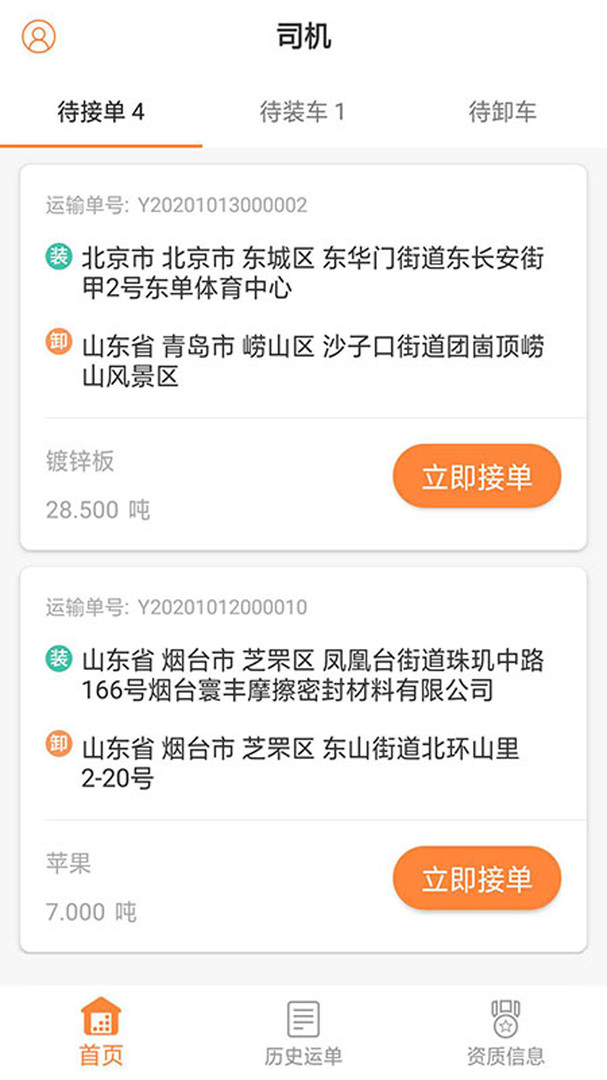Switch to the 待接单 tab
This screenshot has width=607, height=1080.
[x=101, y=112]
